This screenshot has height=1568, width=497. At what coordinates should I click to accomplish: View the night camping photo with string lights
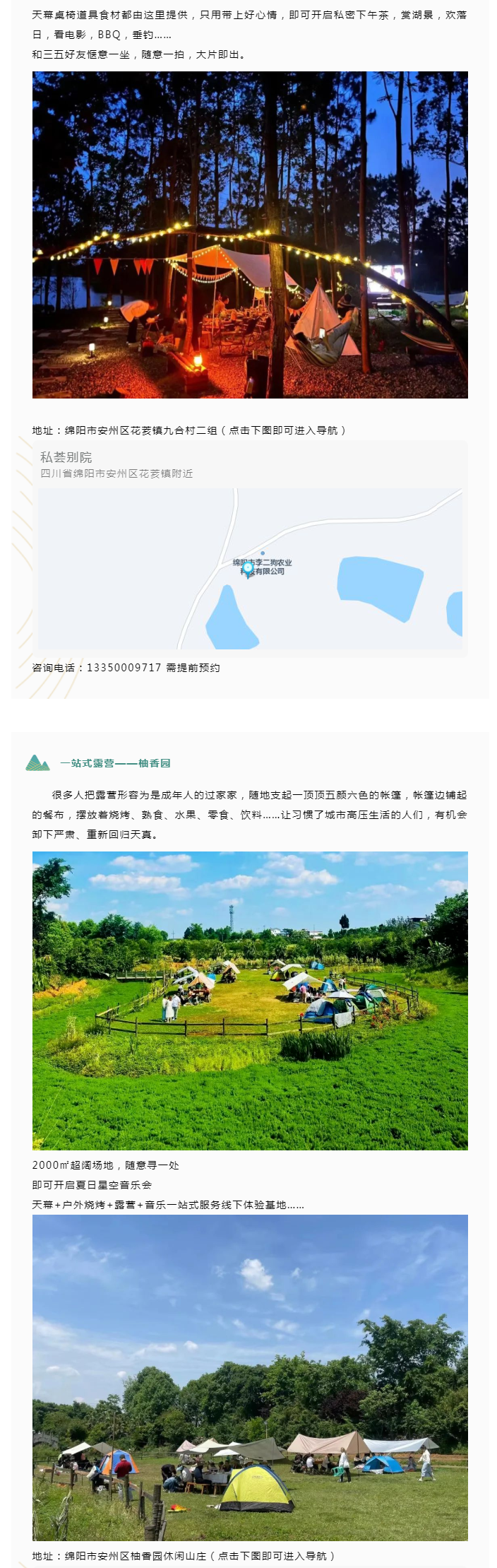[250, 235]
